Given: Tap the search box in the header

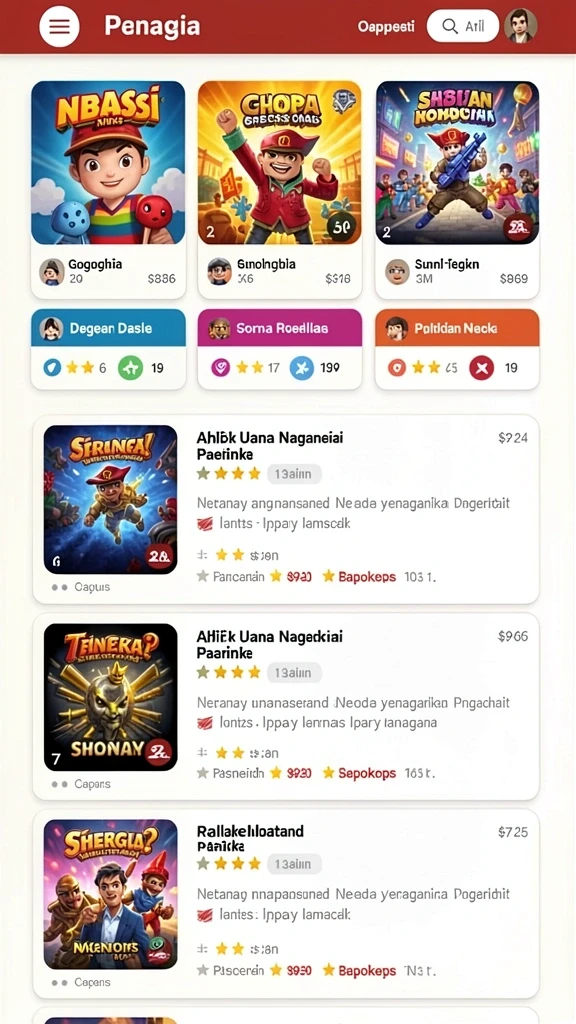Looking at the screenshot, I should click(463, 26).
